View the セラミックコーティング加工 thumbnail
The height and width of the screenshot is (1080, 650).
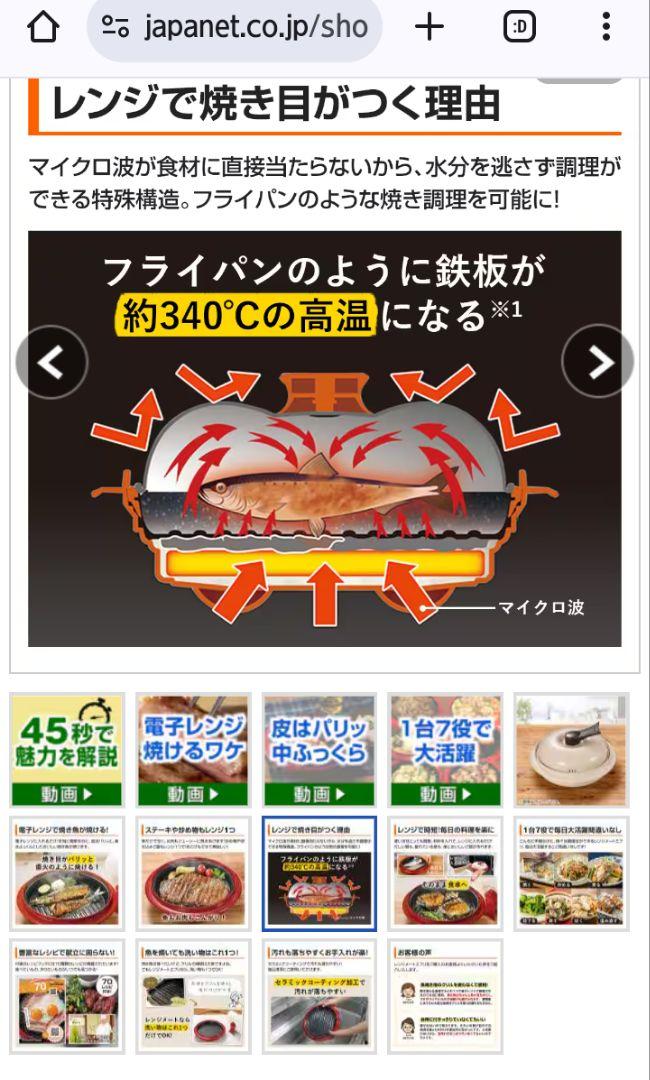[x=319, y=996]
